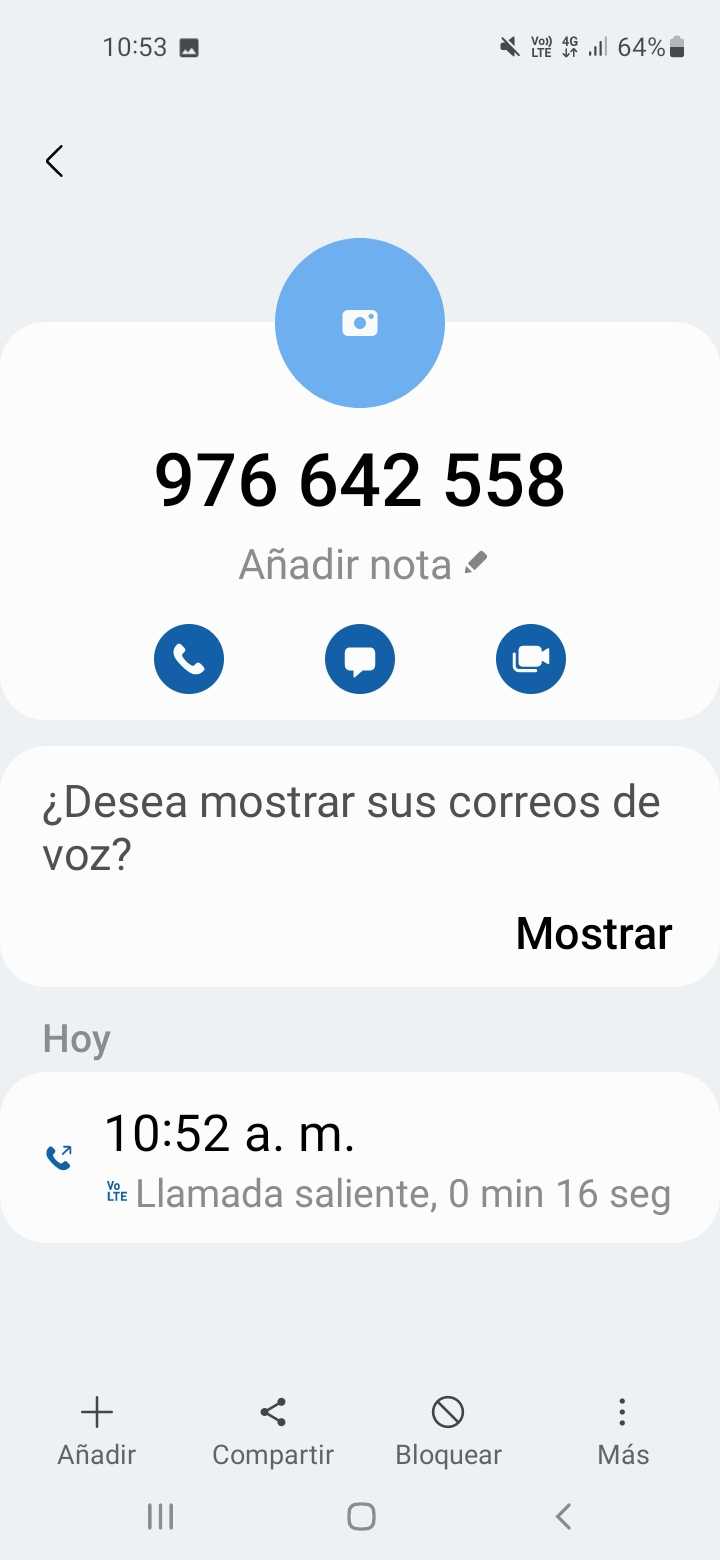The height and width of the screenshot is (1560, 720).
Task: Open the 10:52 a. m. outgoing call entry
Action: (360, 1158)
